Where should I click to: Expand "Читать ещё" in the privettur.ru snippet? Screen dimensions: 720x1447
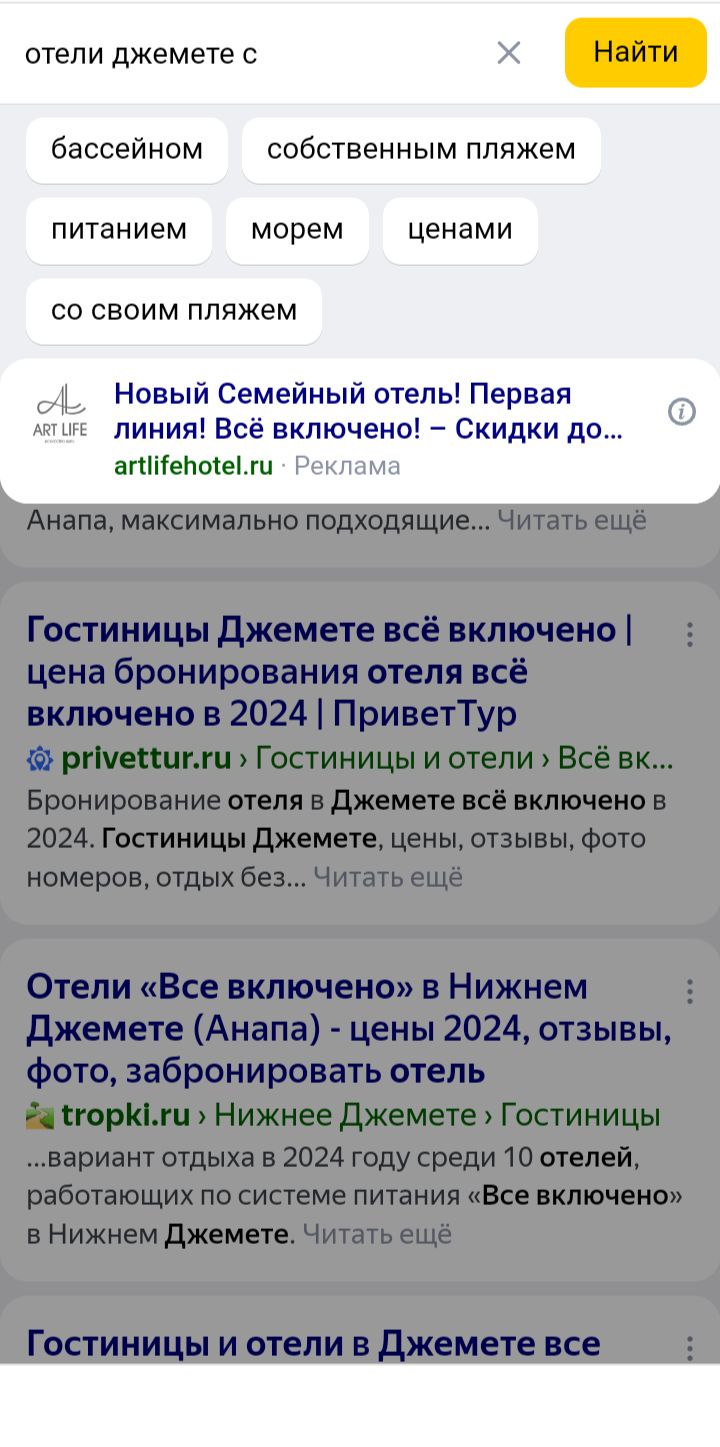pyautogui.click(x=388, y=878)
